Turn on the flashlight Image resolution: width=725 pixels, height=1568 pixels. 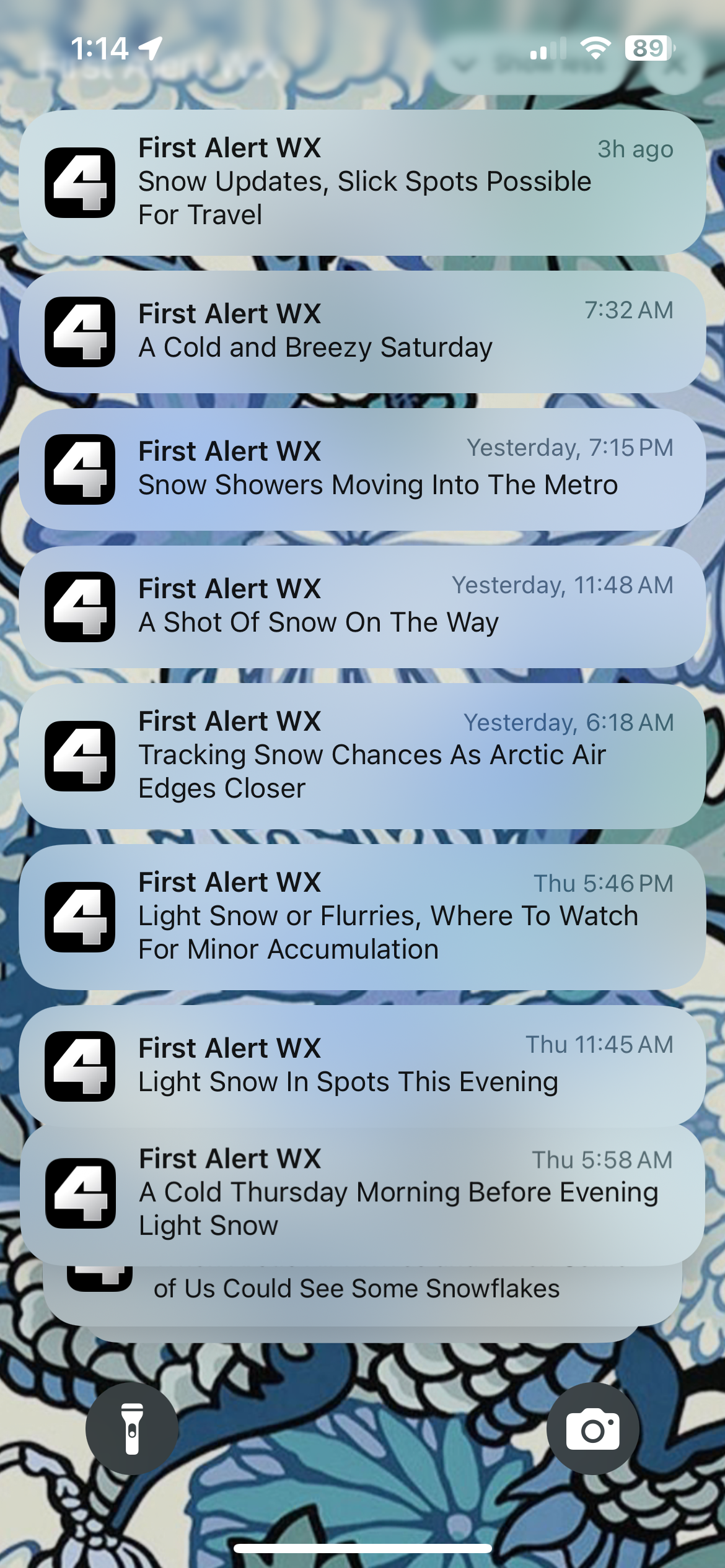132,1429
